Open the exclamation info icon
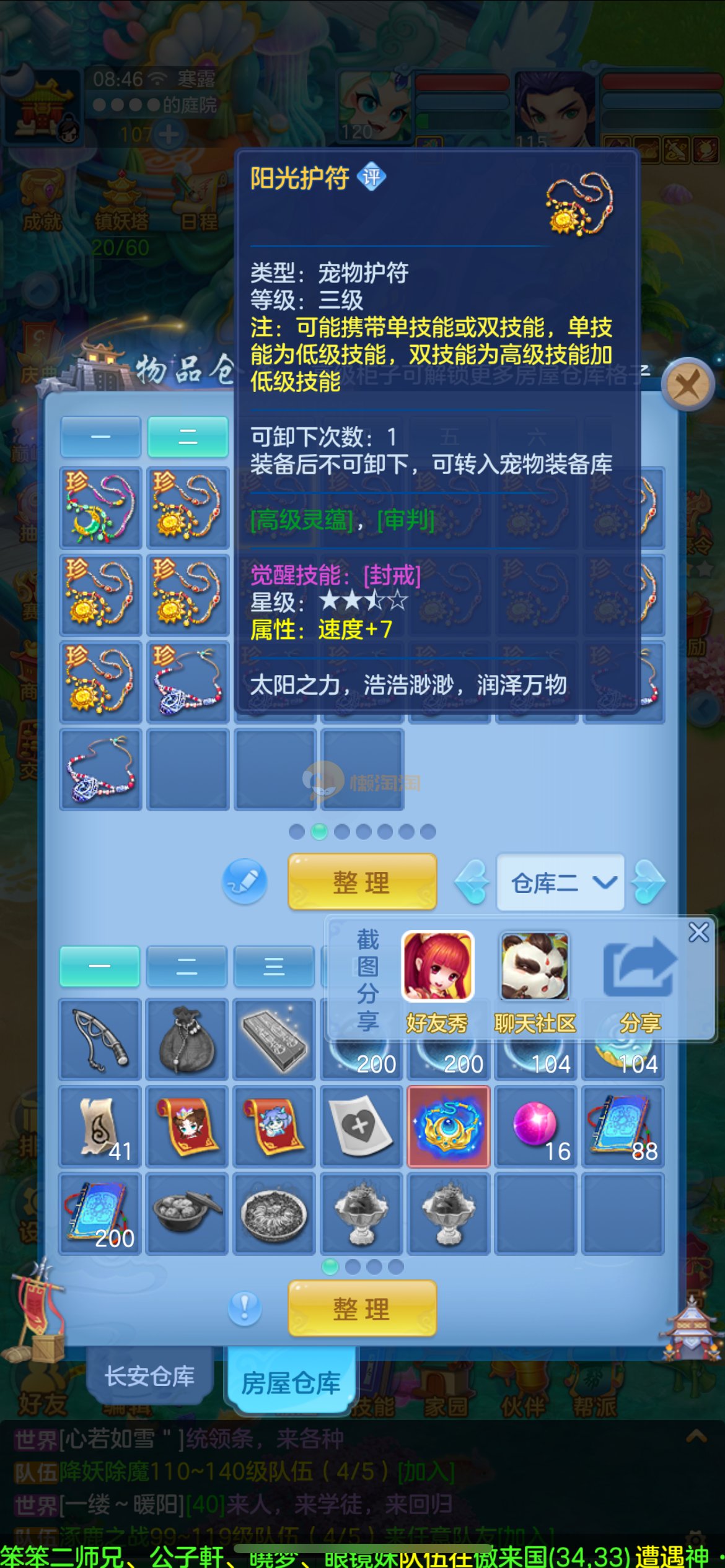Viewport: 725px width, 1568px height. click(245, 1308)
